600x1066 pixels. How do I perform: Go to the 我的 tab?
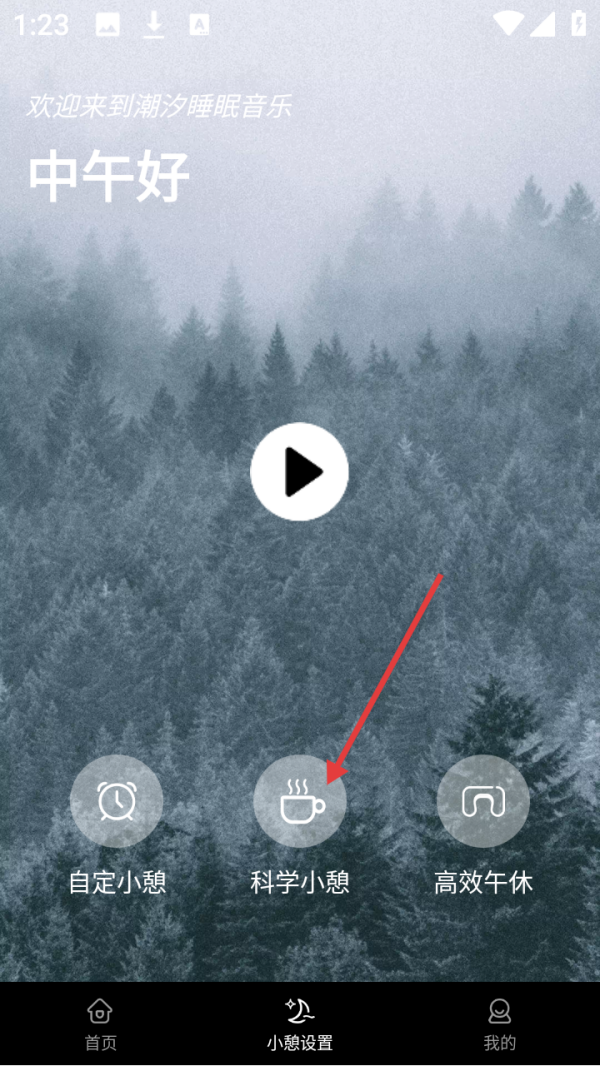[x=499, y=1023]
